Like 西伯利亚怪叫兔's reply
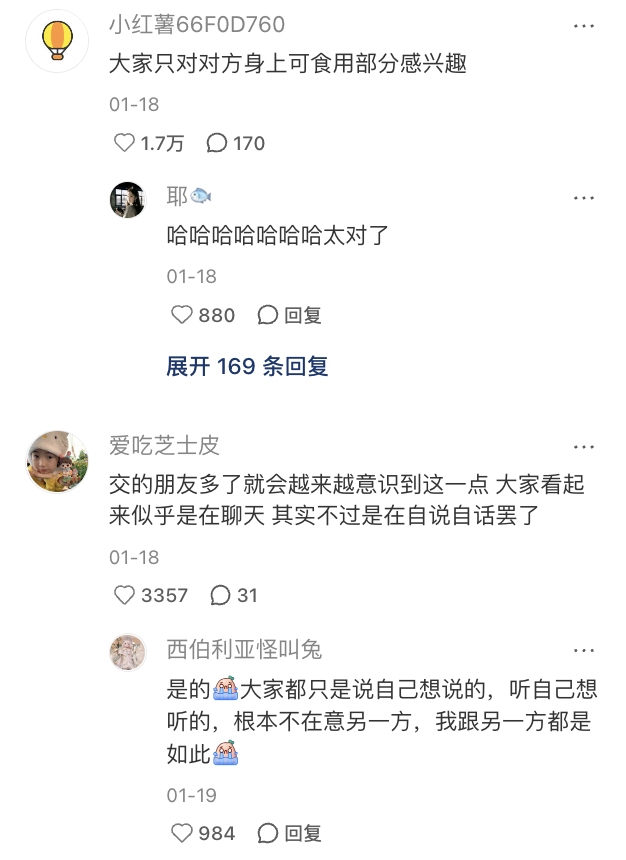 click(181, 833)
